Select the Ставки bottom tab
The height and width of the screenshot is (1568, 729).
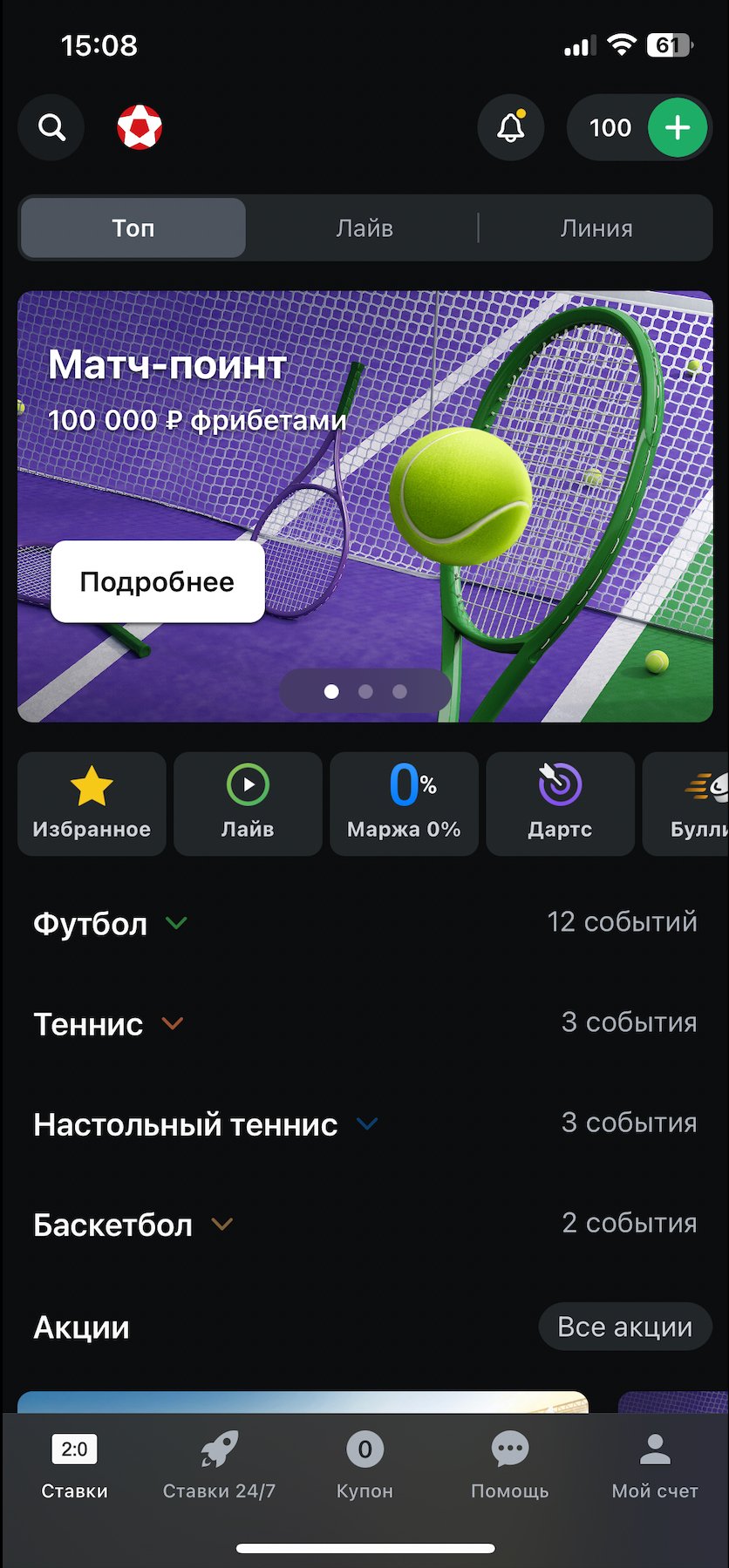click(x=74, y=1466)
